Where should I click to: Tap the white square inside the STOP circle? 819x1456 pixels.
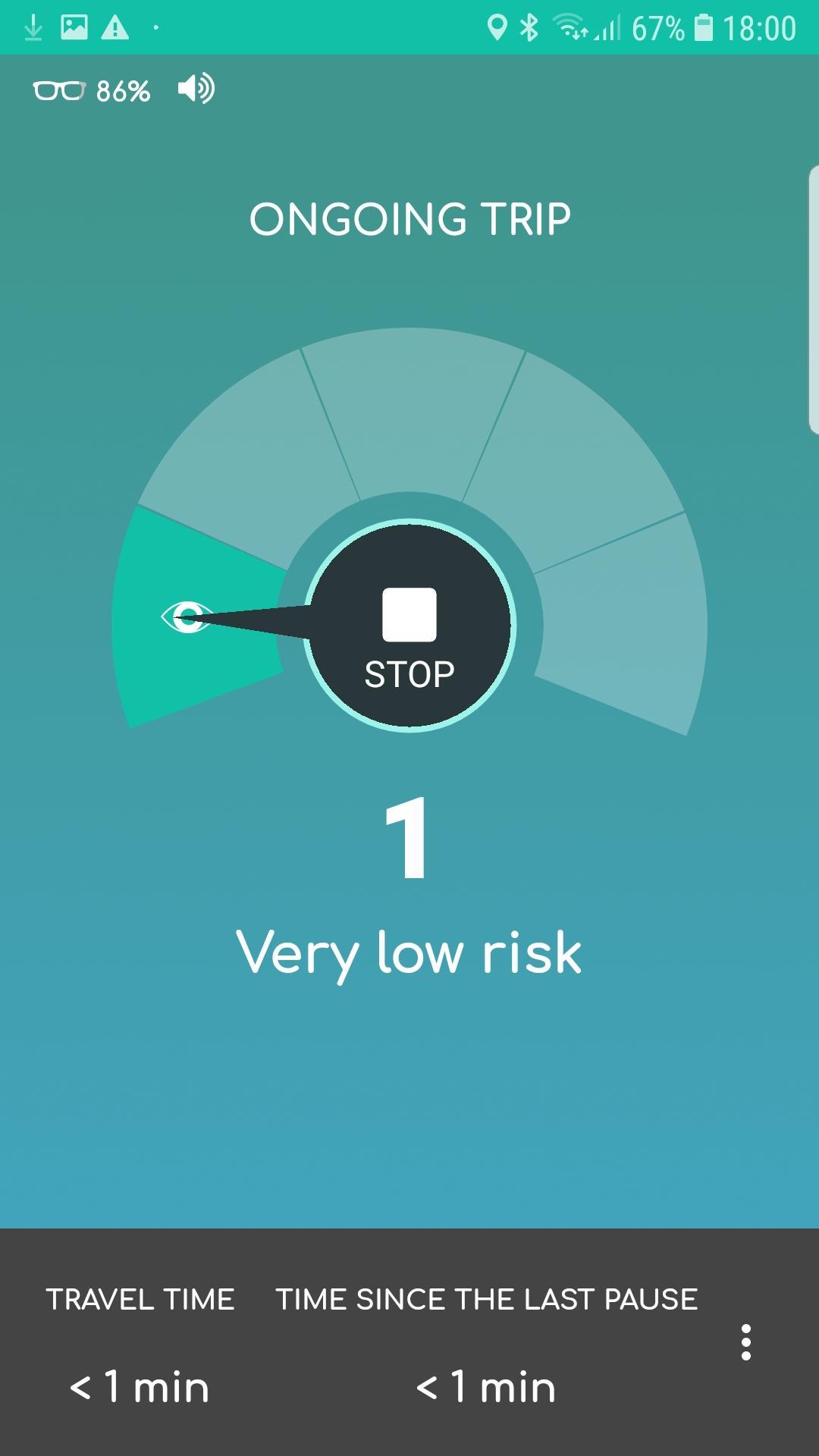coord(409,614)
